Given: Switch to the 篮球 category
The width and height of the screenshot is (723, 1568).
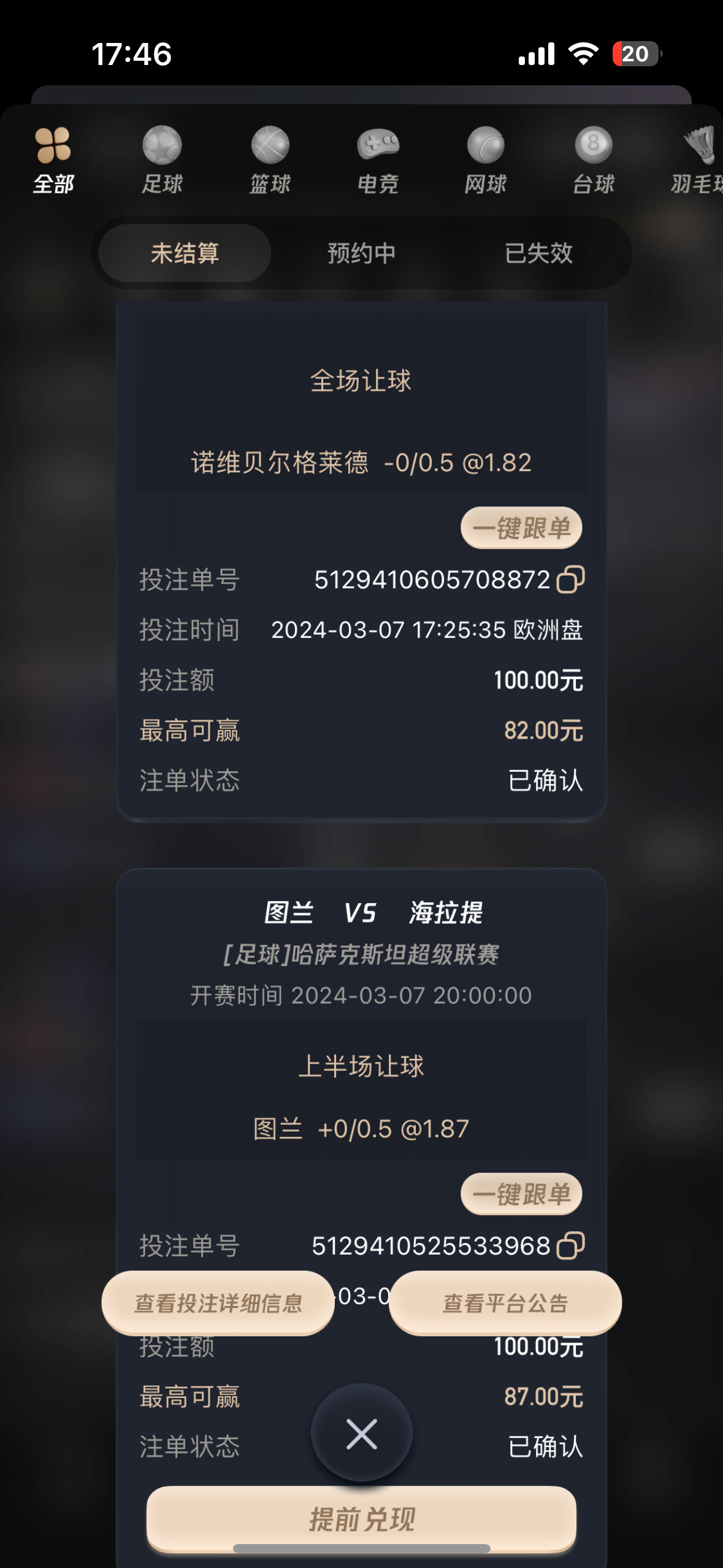Looking at the screenshot, I should [270, 160].
